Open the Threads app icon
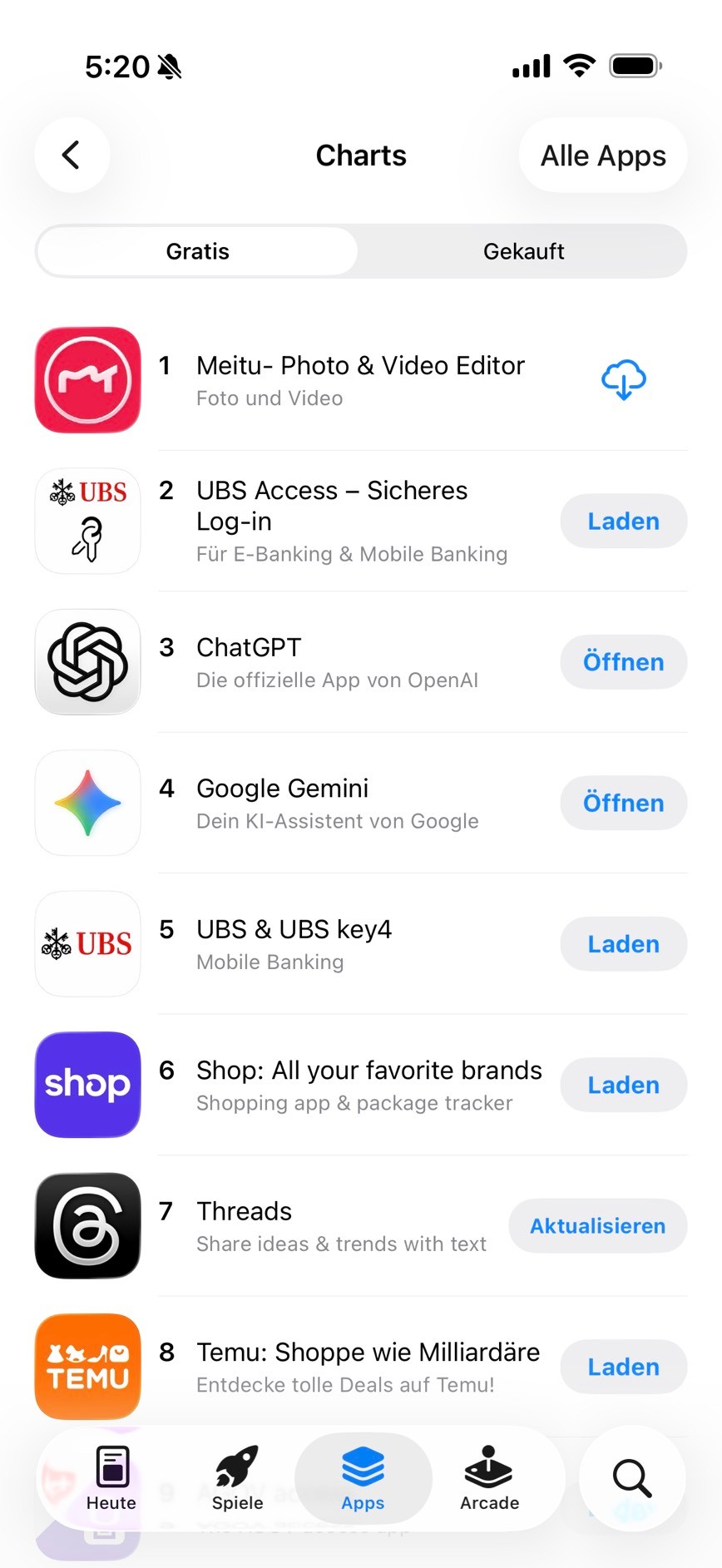Viewport: 722px width, 1568px height. tap(87, 1226)
